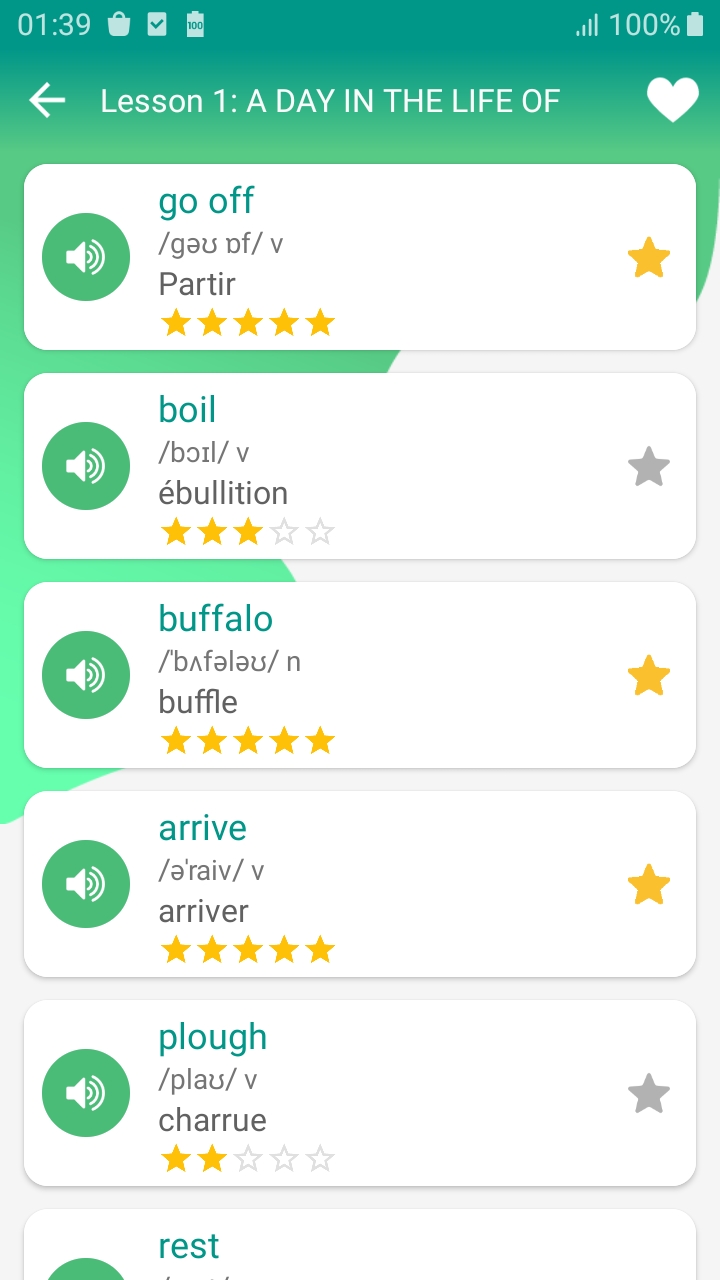Mark "plough" with the star
This screenshot has height=1280, width=720.
coord(648,1094)
